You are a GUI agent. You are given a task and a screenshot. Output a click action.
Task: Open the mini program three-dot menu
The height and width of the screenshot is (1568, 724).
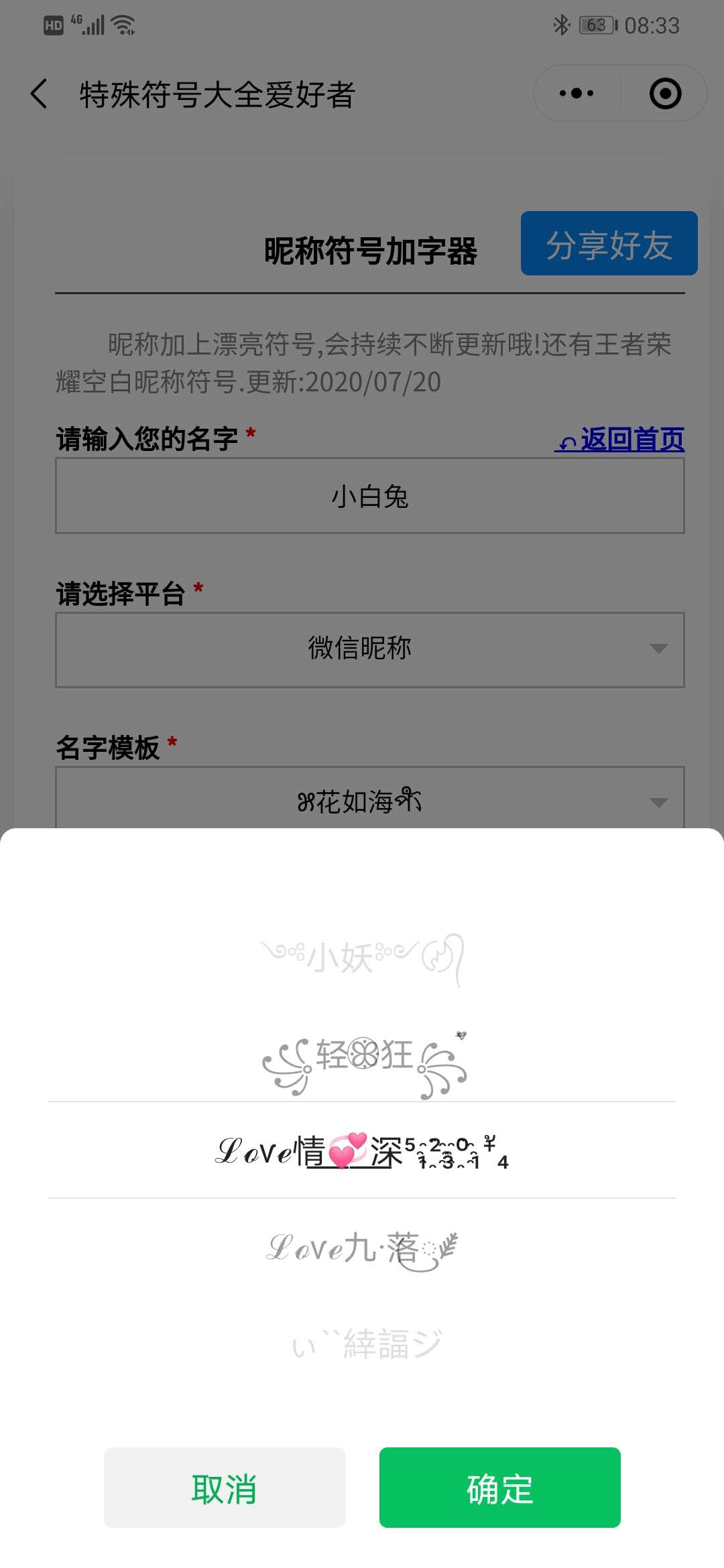(x=577, y=93)
